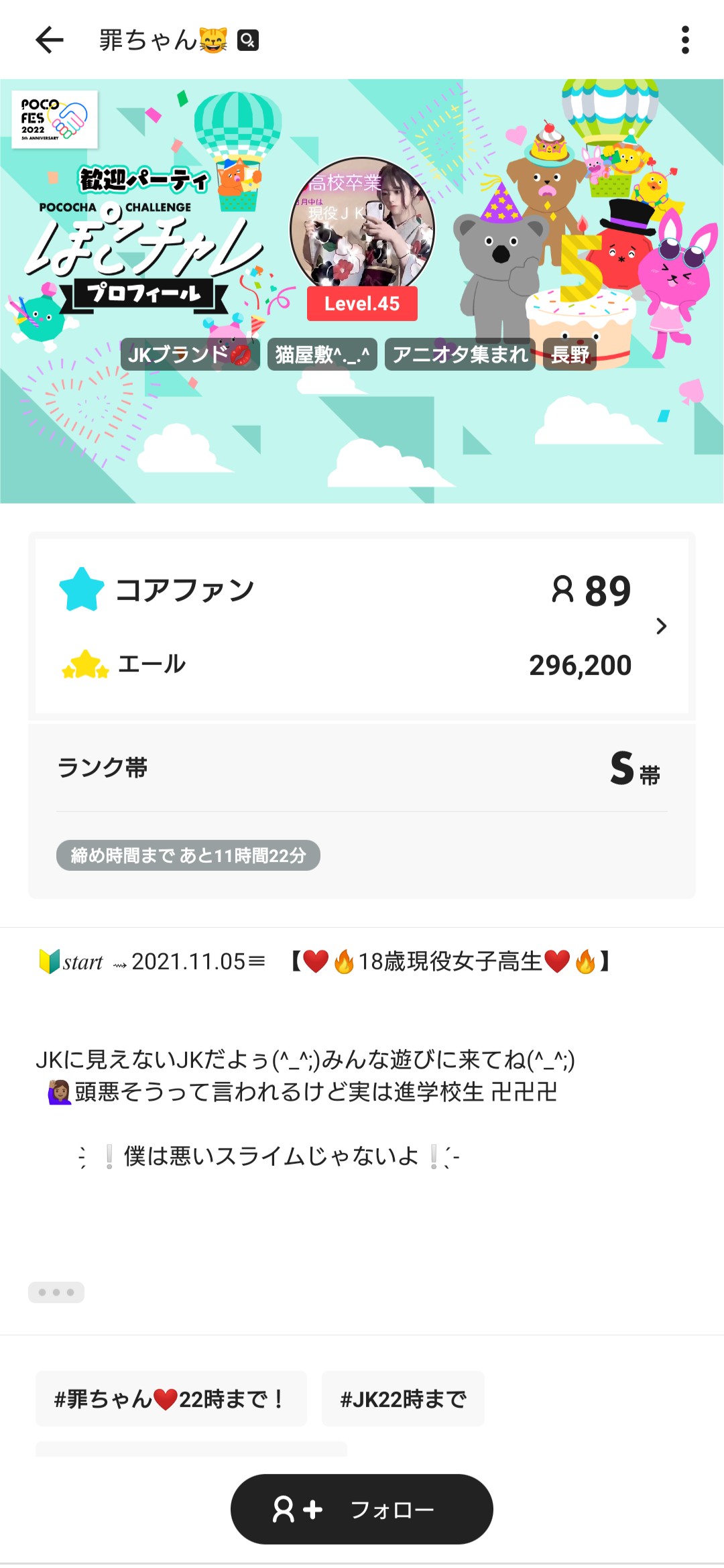This screenshot has height=1568, width=724.
Task: Select the 長野 tag chip
Action: [x=570, y=355]
